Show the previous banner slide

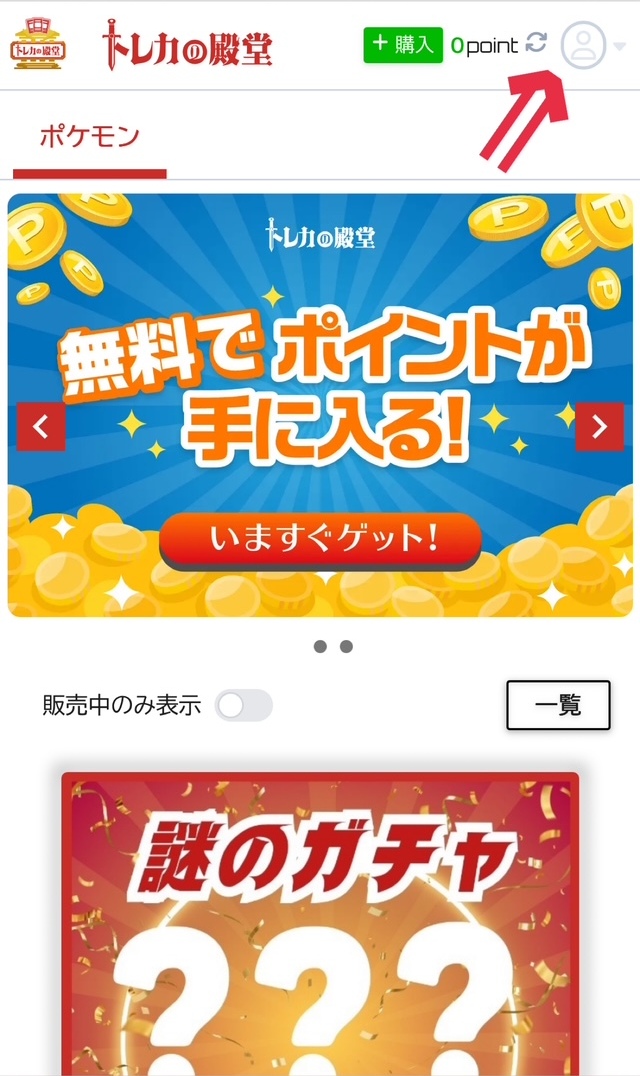click(41, 427)
